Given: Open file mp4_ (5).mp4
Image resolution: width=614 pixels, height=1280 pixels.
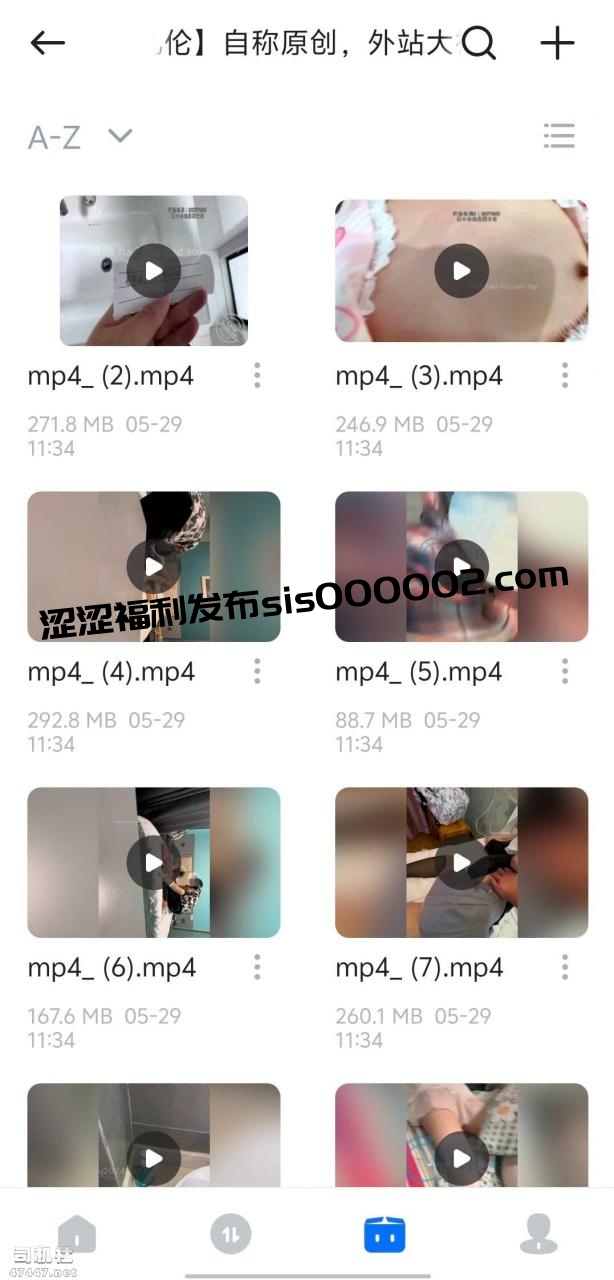Looking at the screenshot, I should (x=461, y=566).
